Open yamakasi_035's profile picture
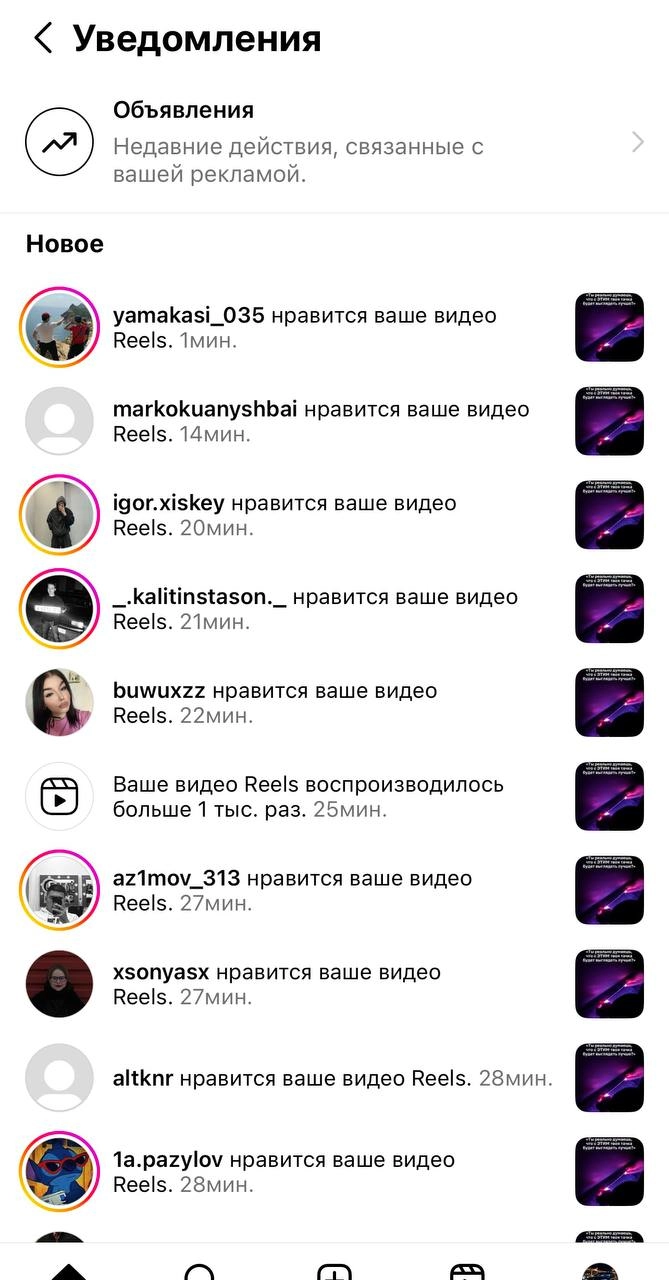Screen dimensions: 669x1280 (x=59, y=327)
